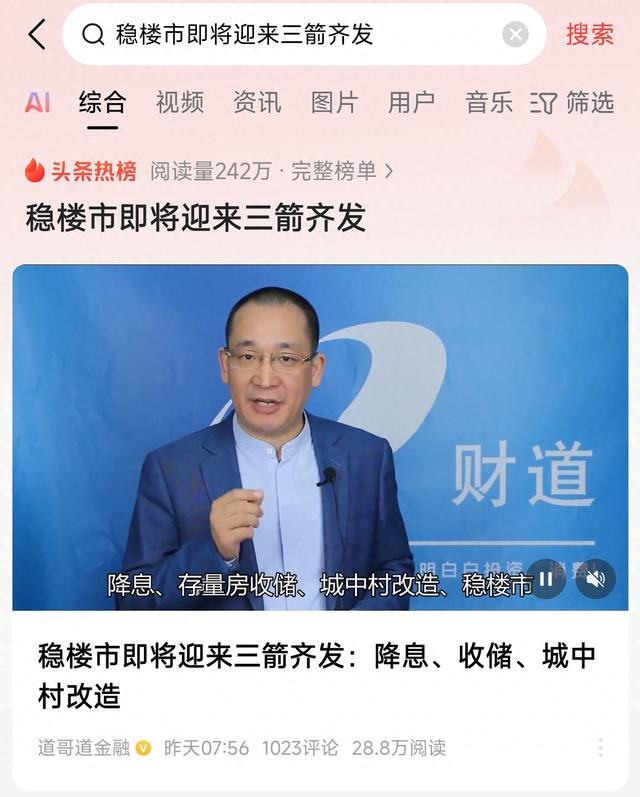This screenshot has height=797, width=640.
Task: Switch to the 音乐 tab
Action: coord(489,102)
